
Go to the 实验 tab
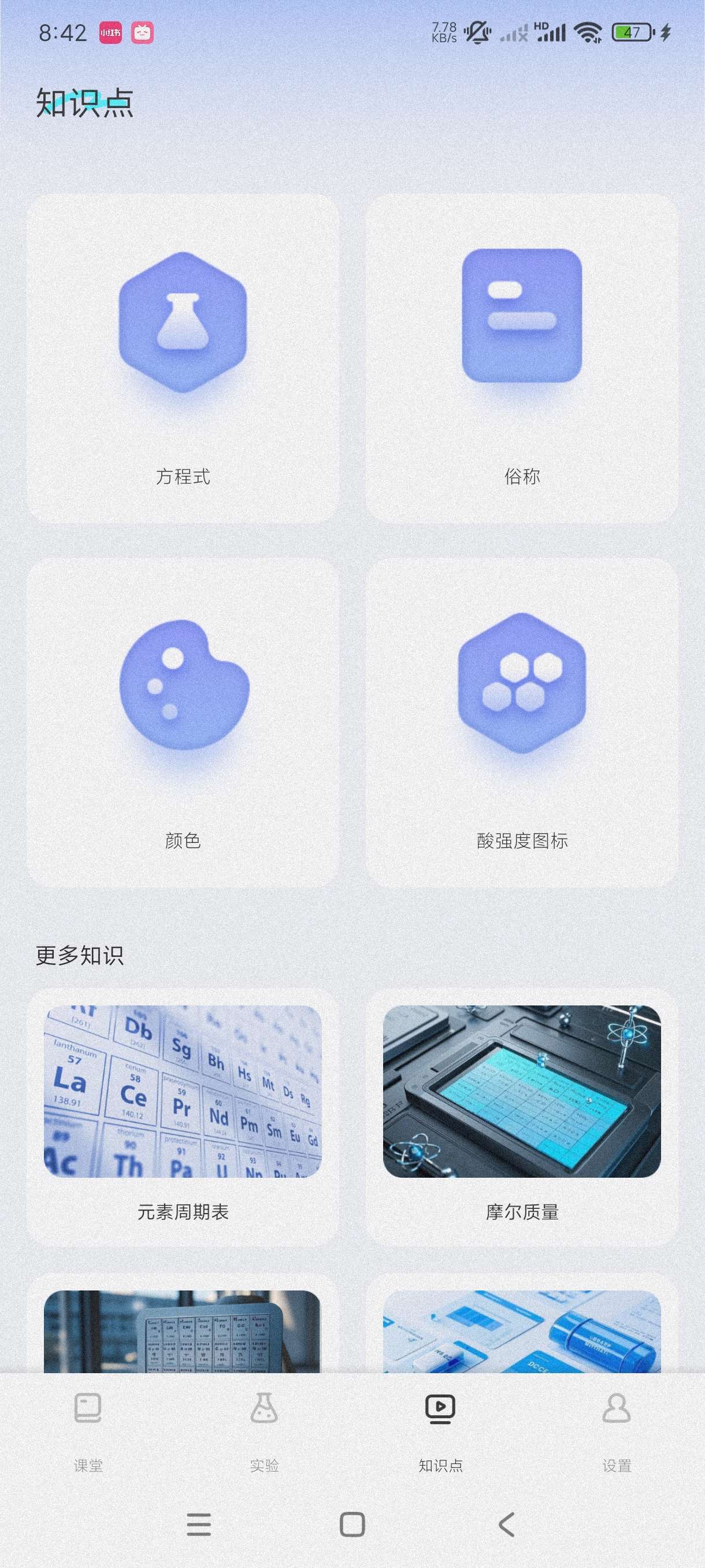coord(264,1430)
